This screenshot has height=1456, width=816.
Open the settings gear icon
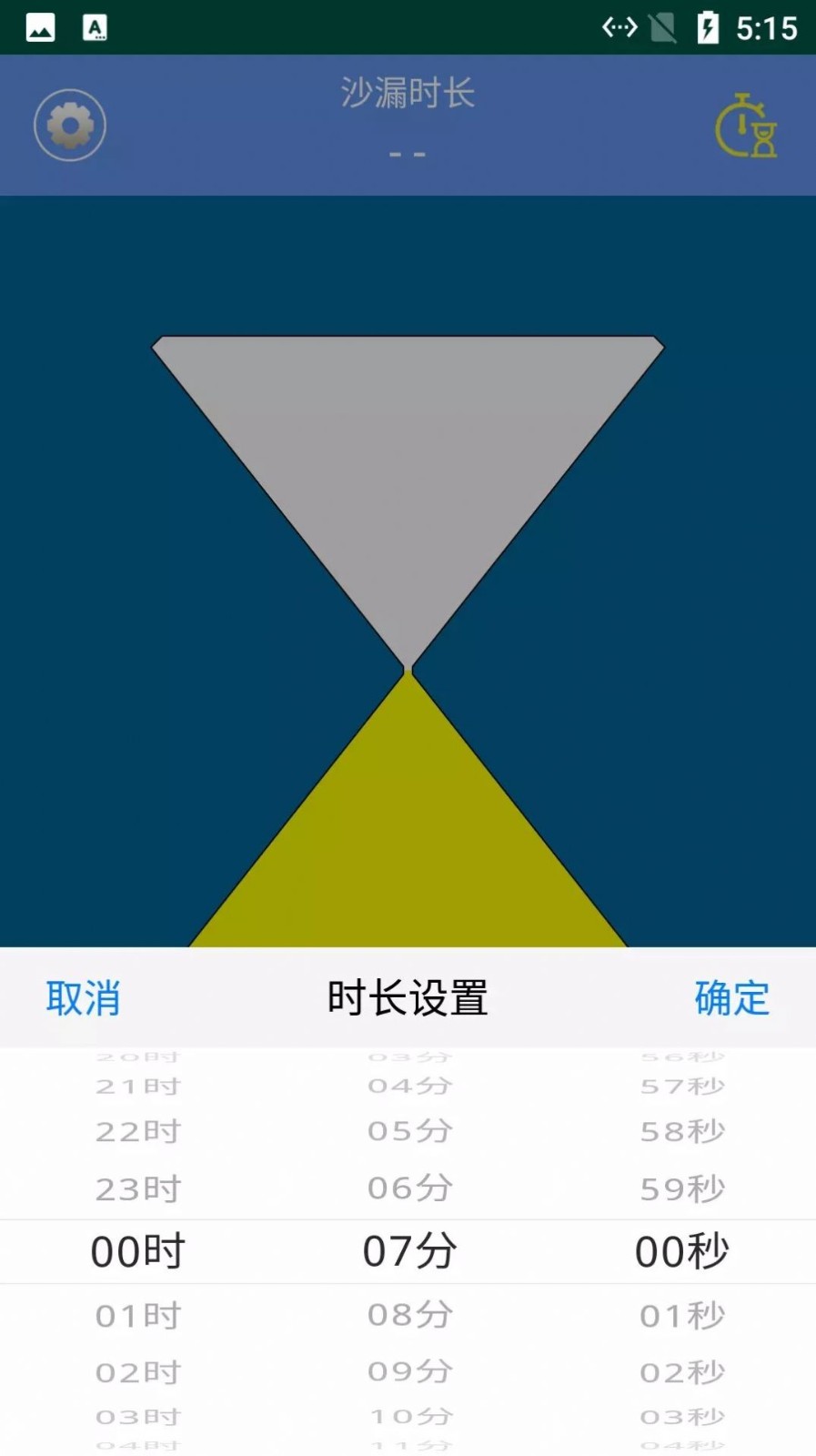click(70, 126)
